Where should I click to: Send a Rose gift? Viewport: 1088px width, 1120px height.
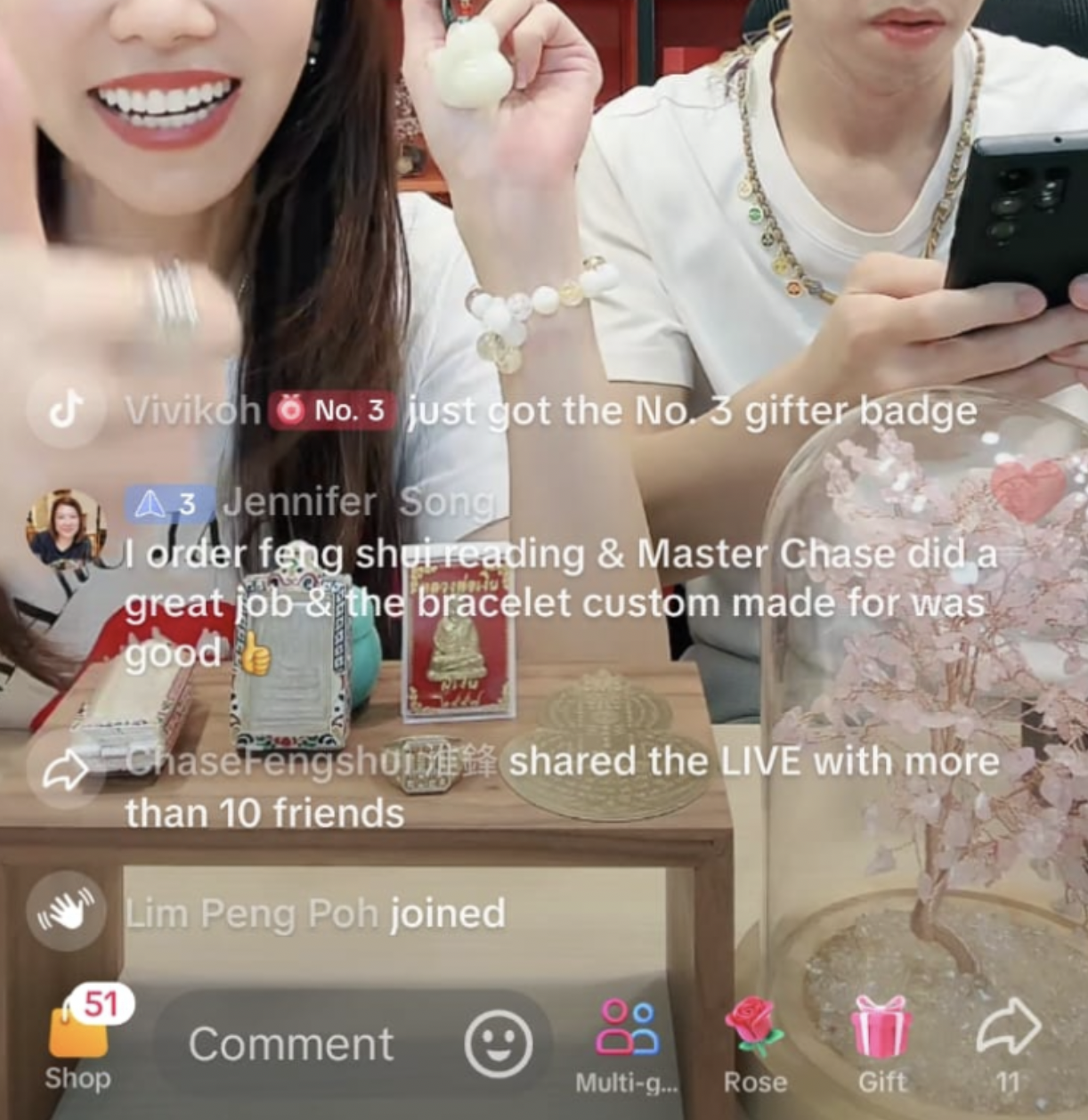click(x=755, y=1045)
